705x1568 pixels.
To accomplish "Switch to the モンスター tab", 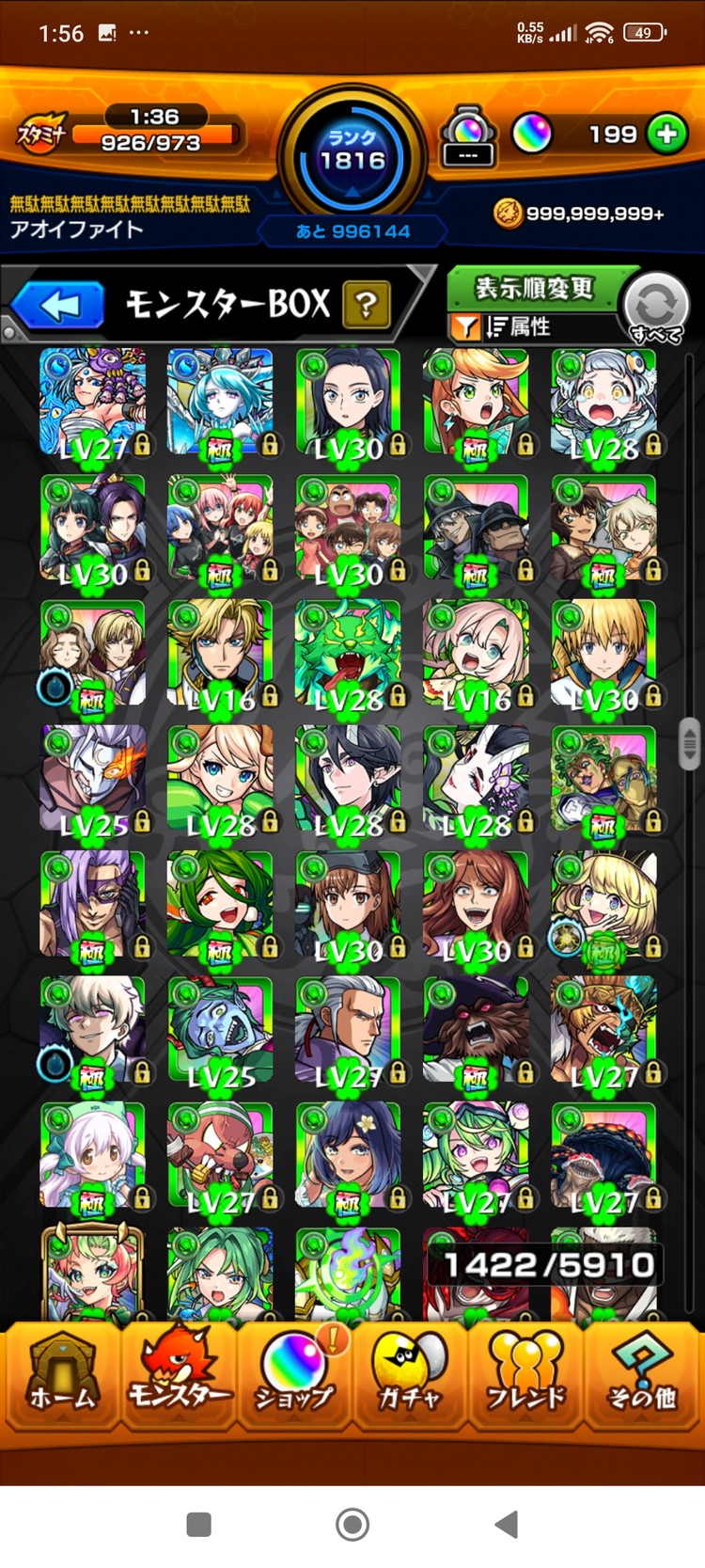I will tap(179, 1374).
